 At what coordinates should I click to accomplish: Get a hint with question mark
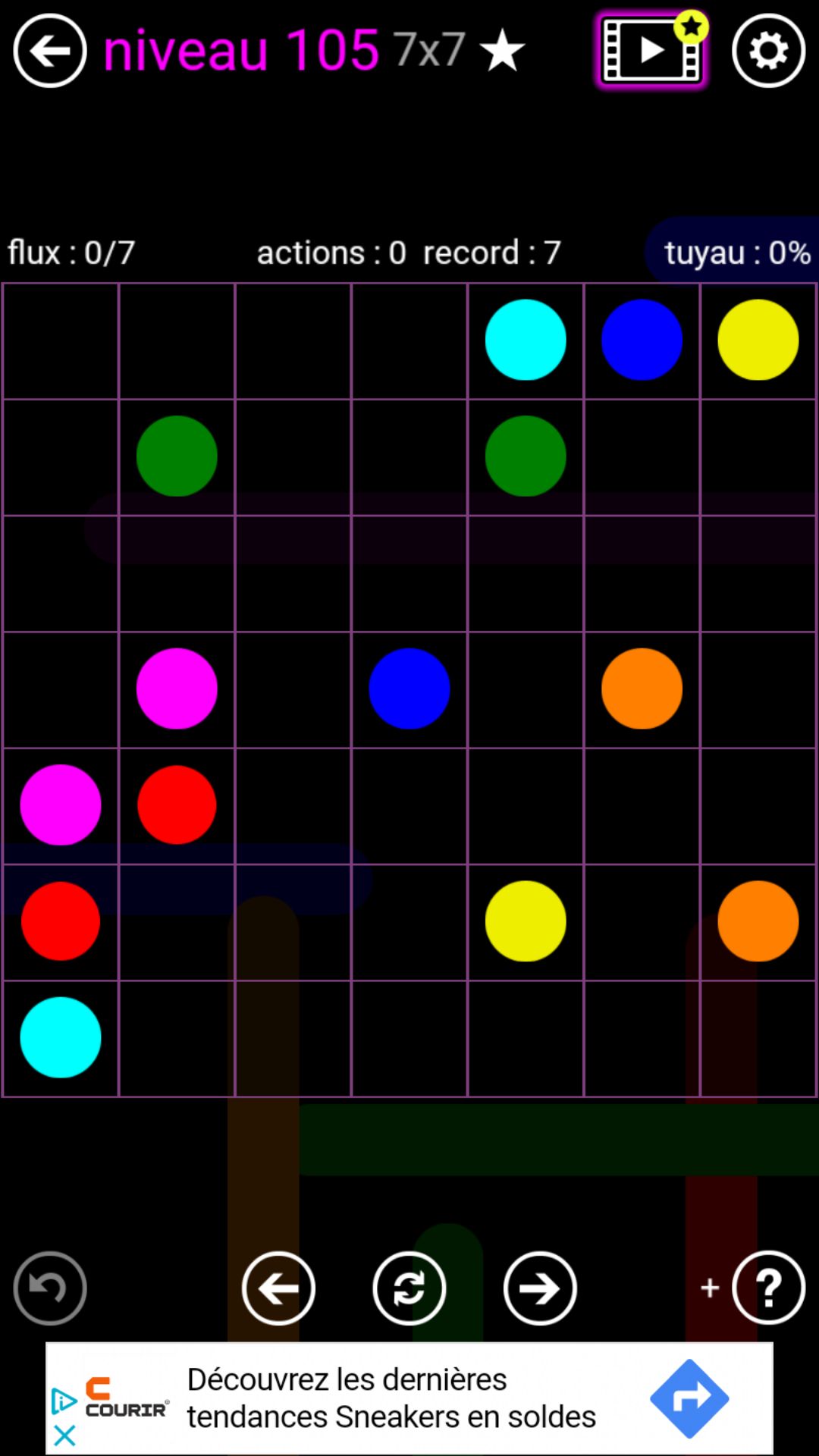(x=768, y=1288)
